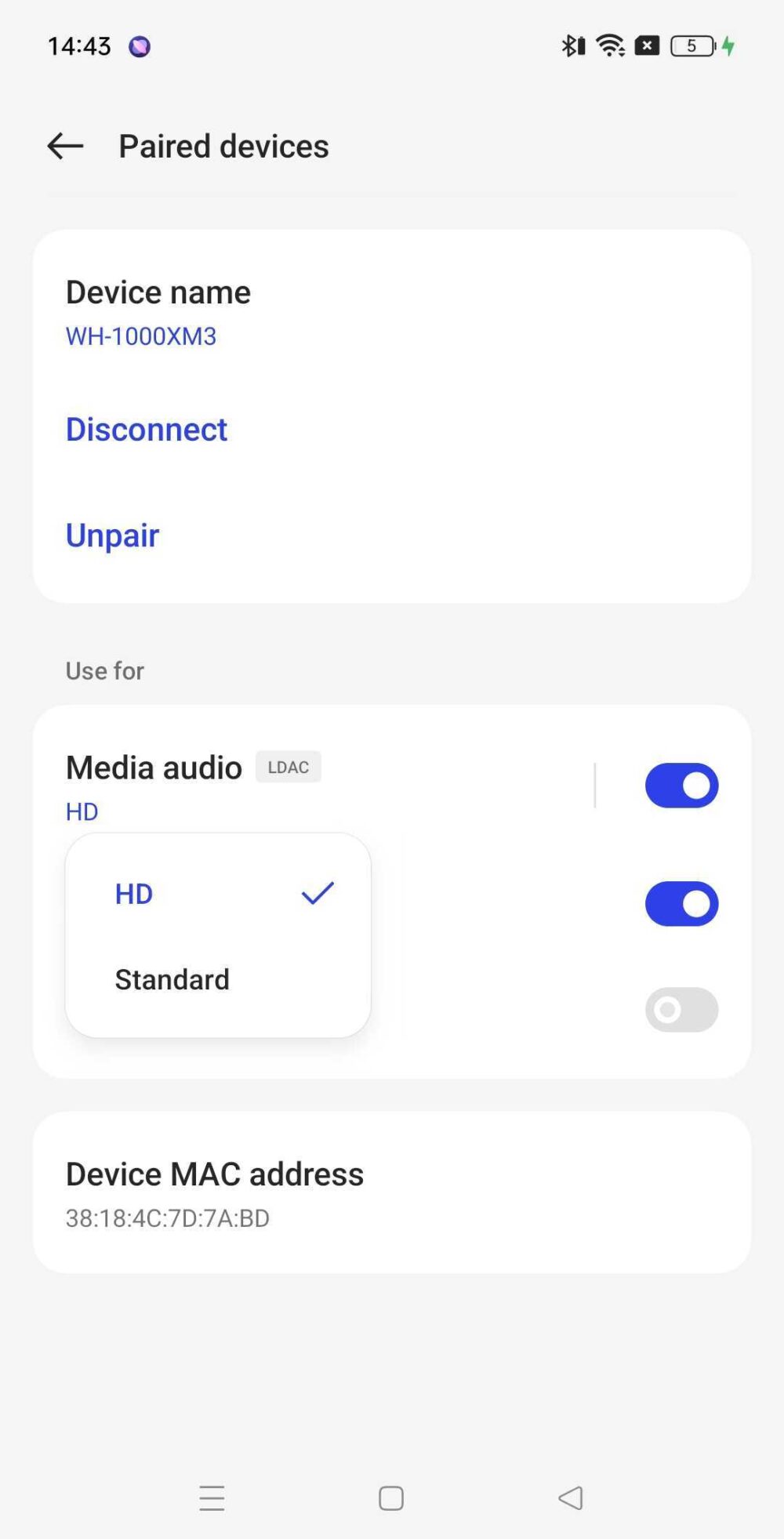The width and height of the screenshot is (784, 1539).
Task: Open the HD quality selector under Media audio
Action: (x=81, y=811)
